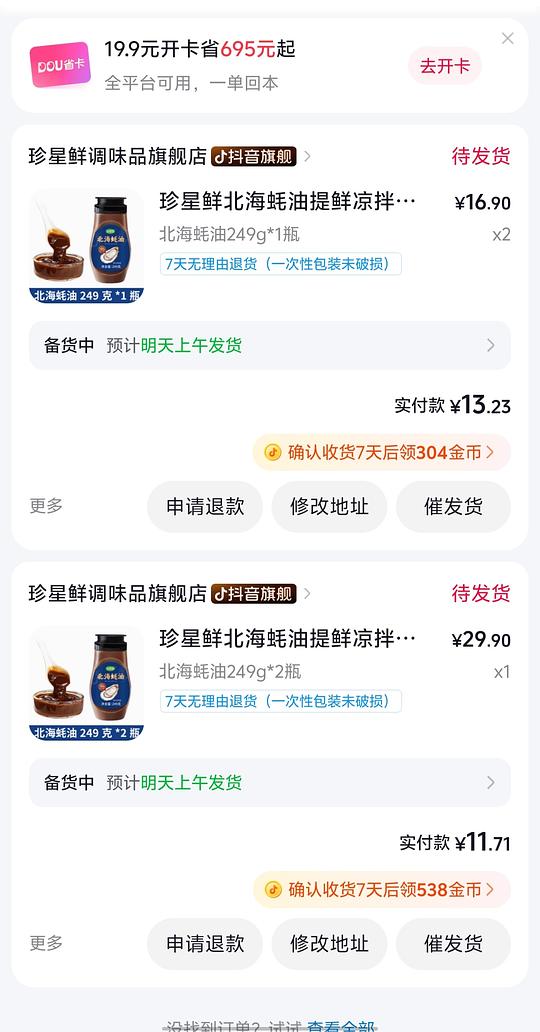Modify address for the ¥11.71 order
The height and width of the screenshot is (1032, 540).
tap(329, 944)
